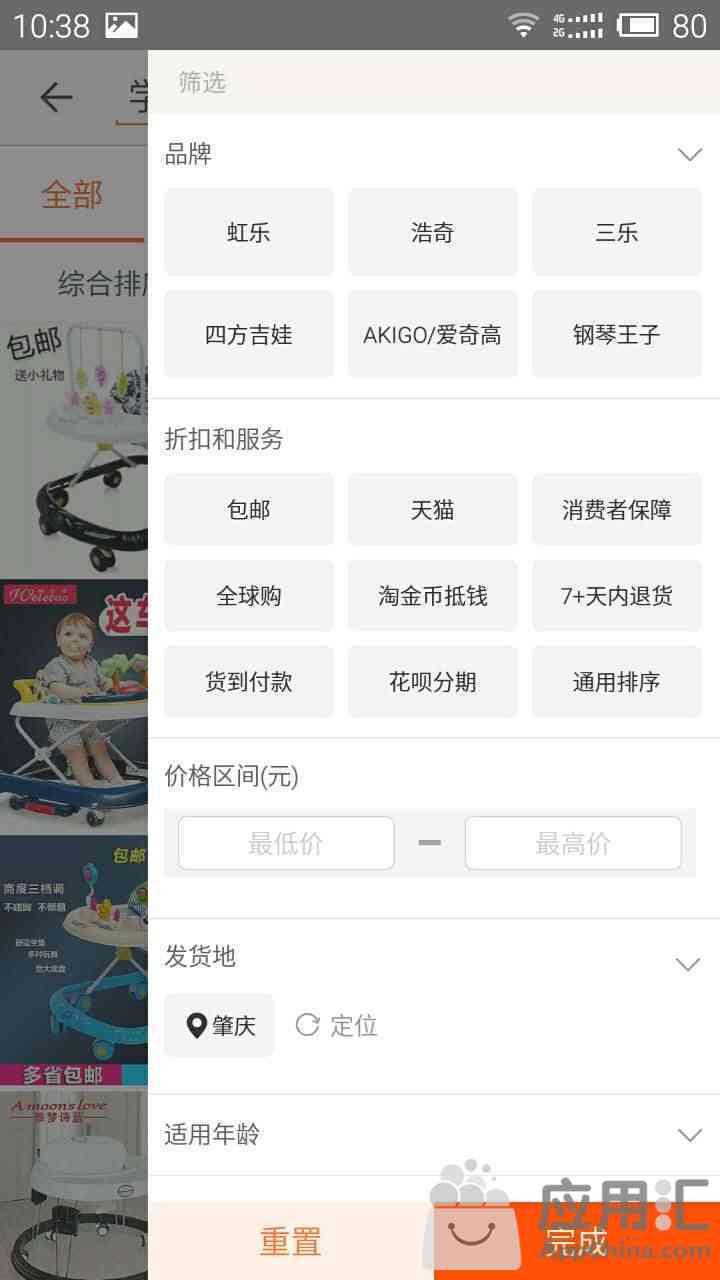Filter by 7+天内退货
Image resolution: width=720 pixels, height=1280 pixels.
(617, 595)
